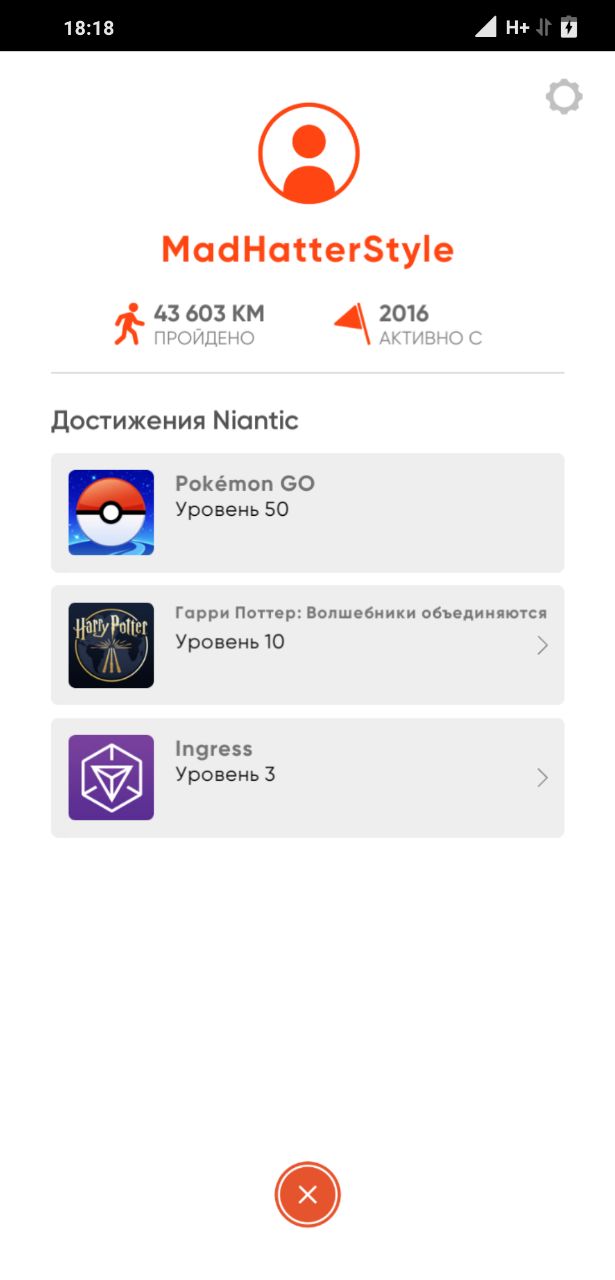615x1280 pixels.
Task: Open the settings gear icon
Action: coord(564,97)
